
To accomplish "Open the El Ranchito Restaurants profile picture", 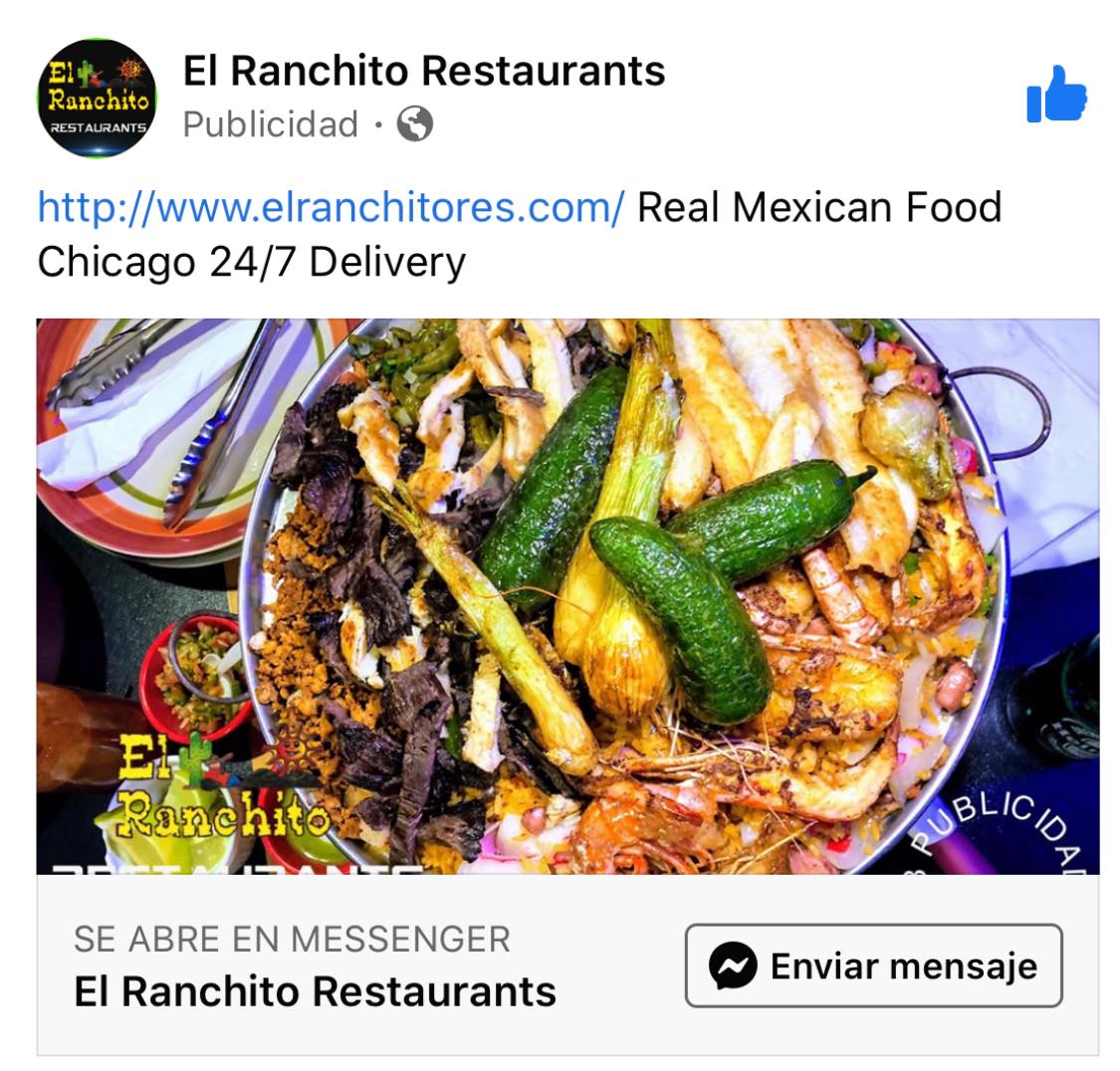I will [97, 99].
